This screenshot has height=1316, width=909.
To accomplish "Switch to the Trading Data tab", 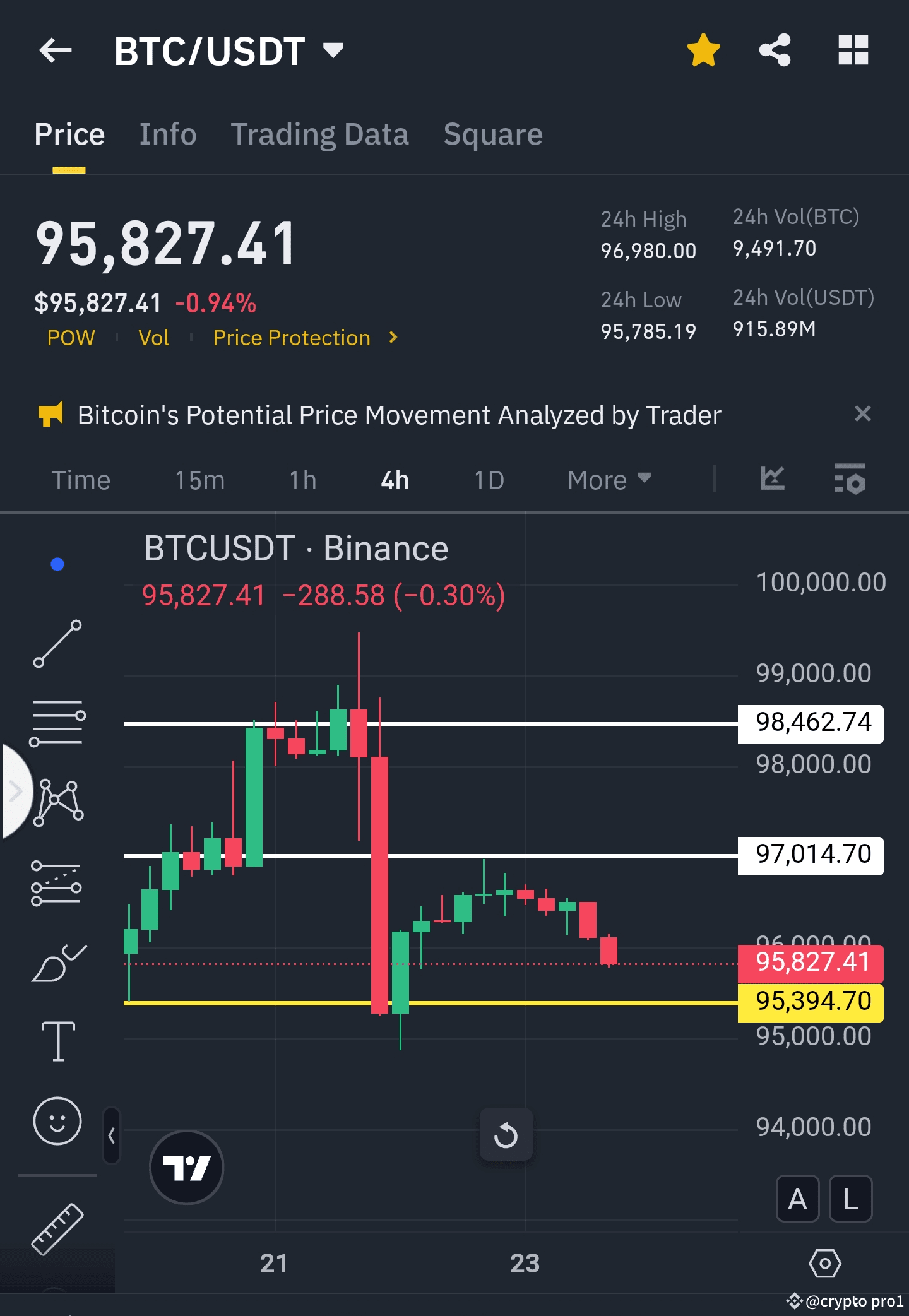I will [319, 134].
